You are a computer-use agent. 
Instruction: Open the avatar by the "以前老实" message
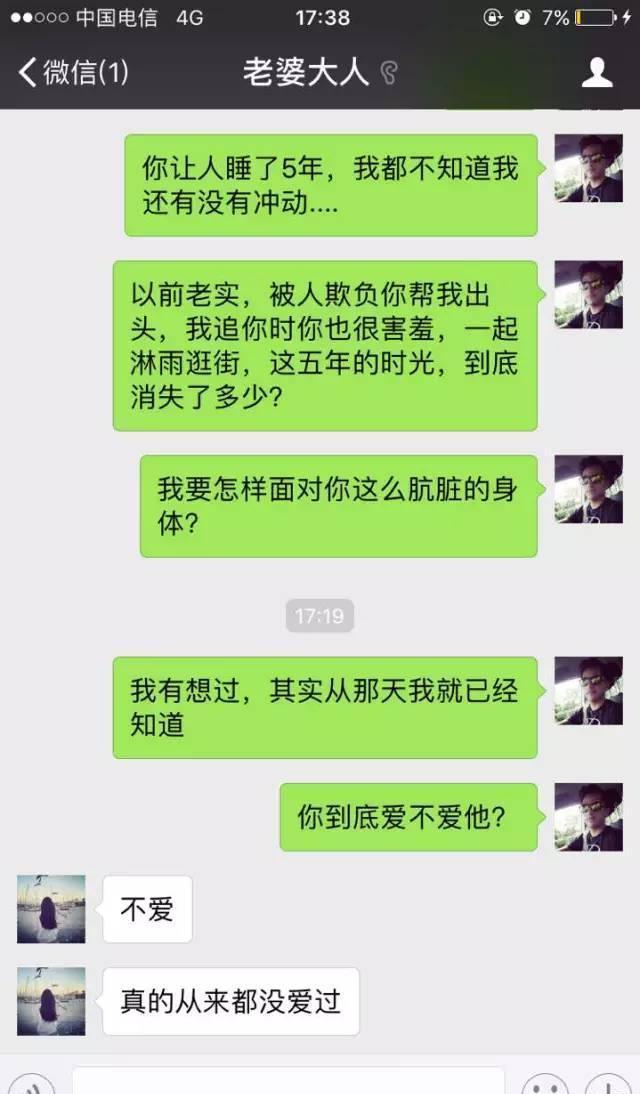(x=588, y=295)
